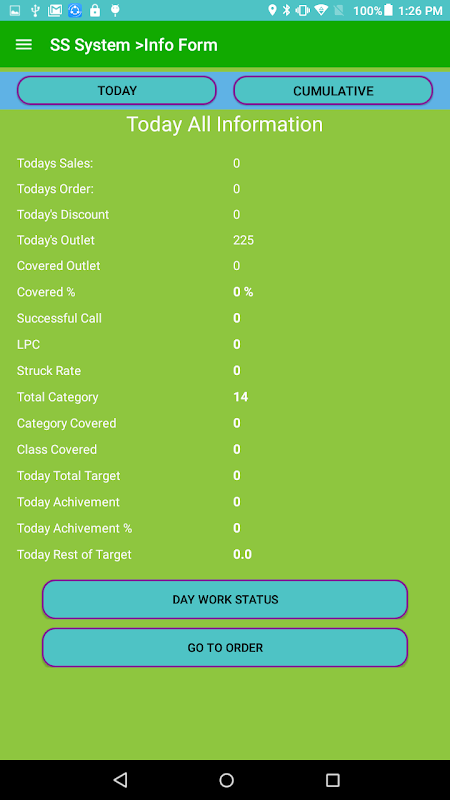Open the hamburger drawer menu
This screenshot has width=450, height=800.
click(x=23, y=45)
